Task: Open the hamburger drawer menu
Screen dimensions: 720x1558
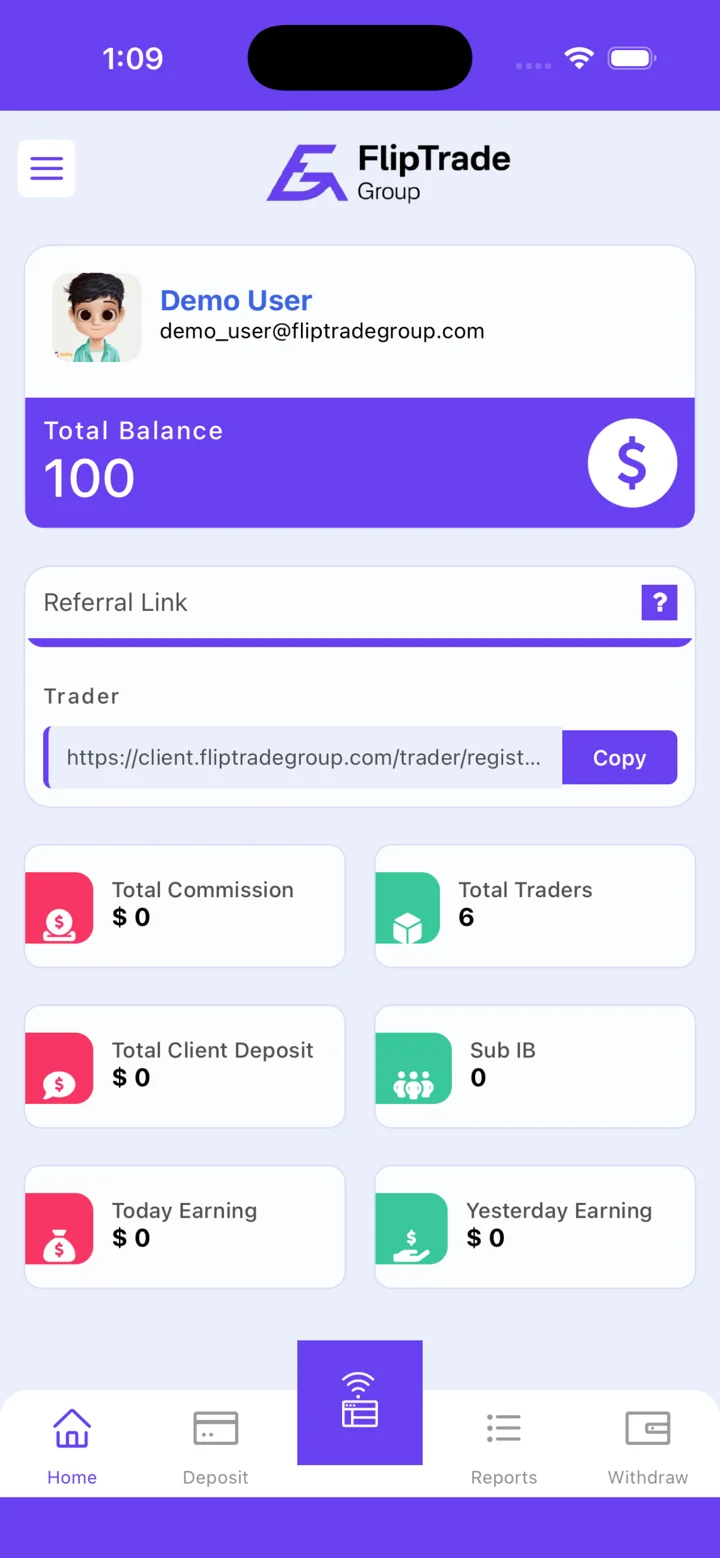Action: click(x=47, y=168)
